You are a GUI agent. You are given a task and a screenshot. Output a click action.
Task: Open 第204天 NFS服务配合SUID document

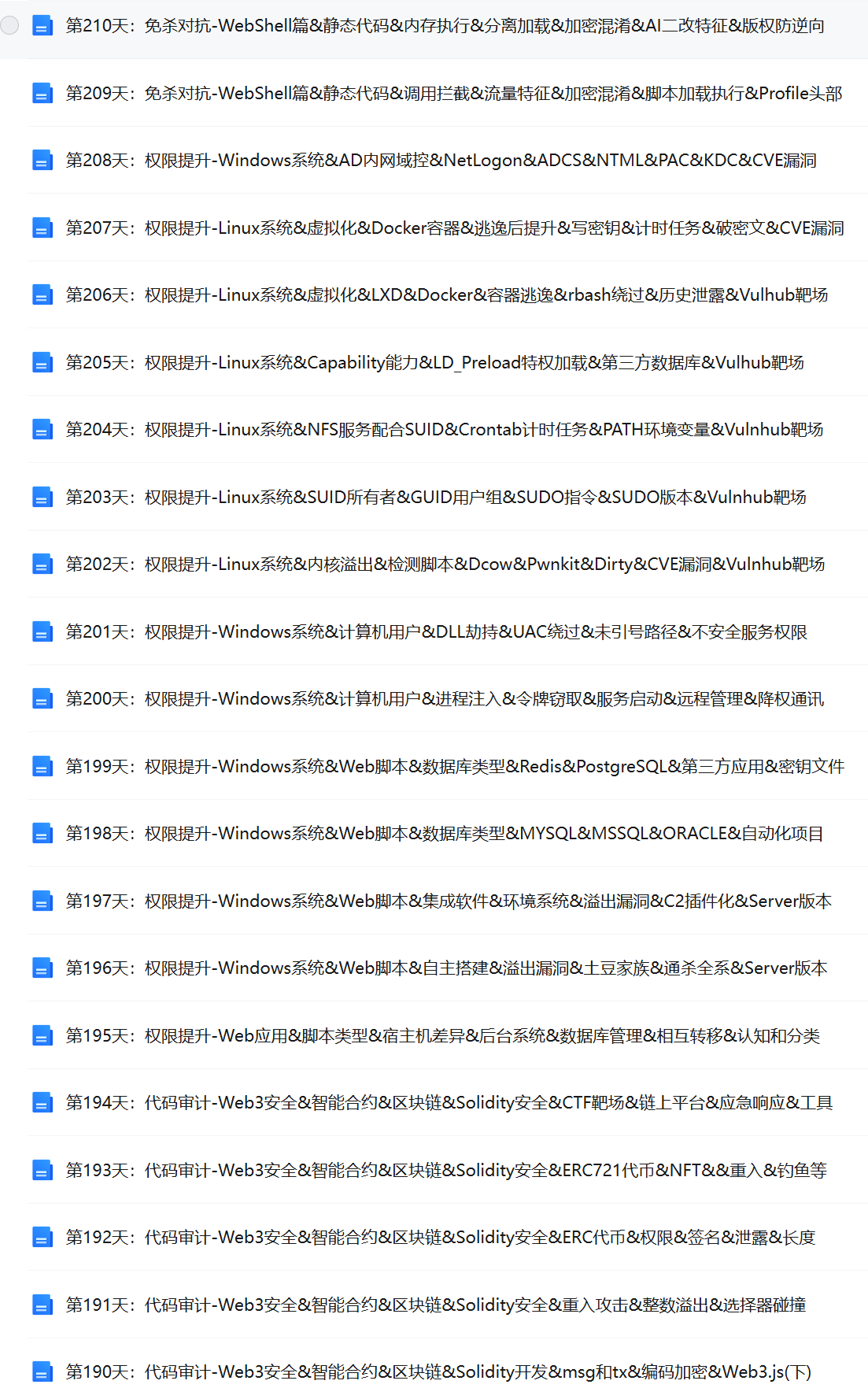click(x=444, y=430)
